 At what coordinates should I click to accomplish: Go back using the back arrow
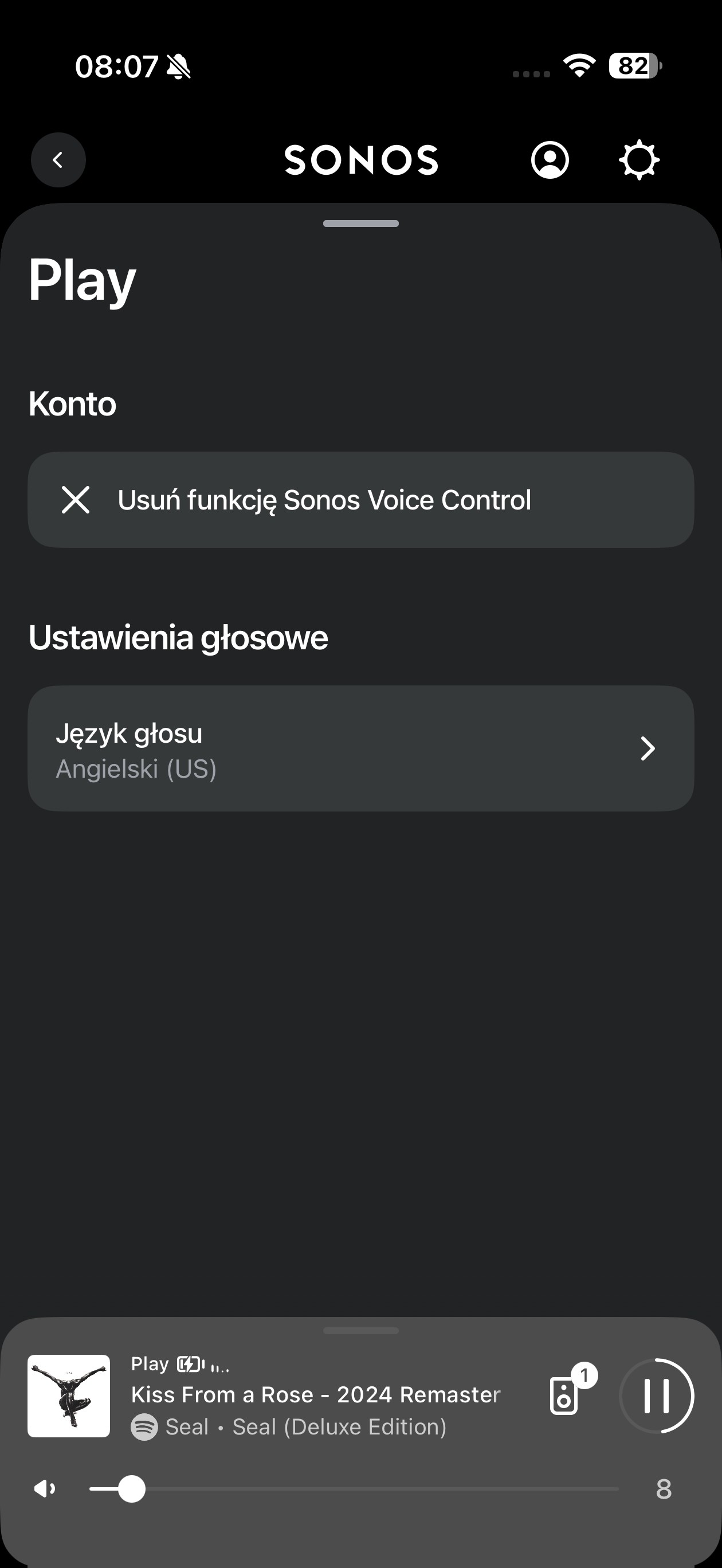pyautogui.click(x=58, y=160)
